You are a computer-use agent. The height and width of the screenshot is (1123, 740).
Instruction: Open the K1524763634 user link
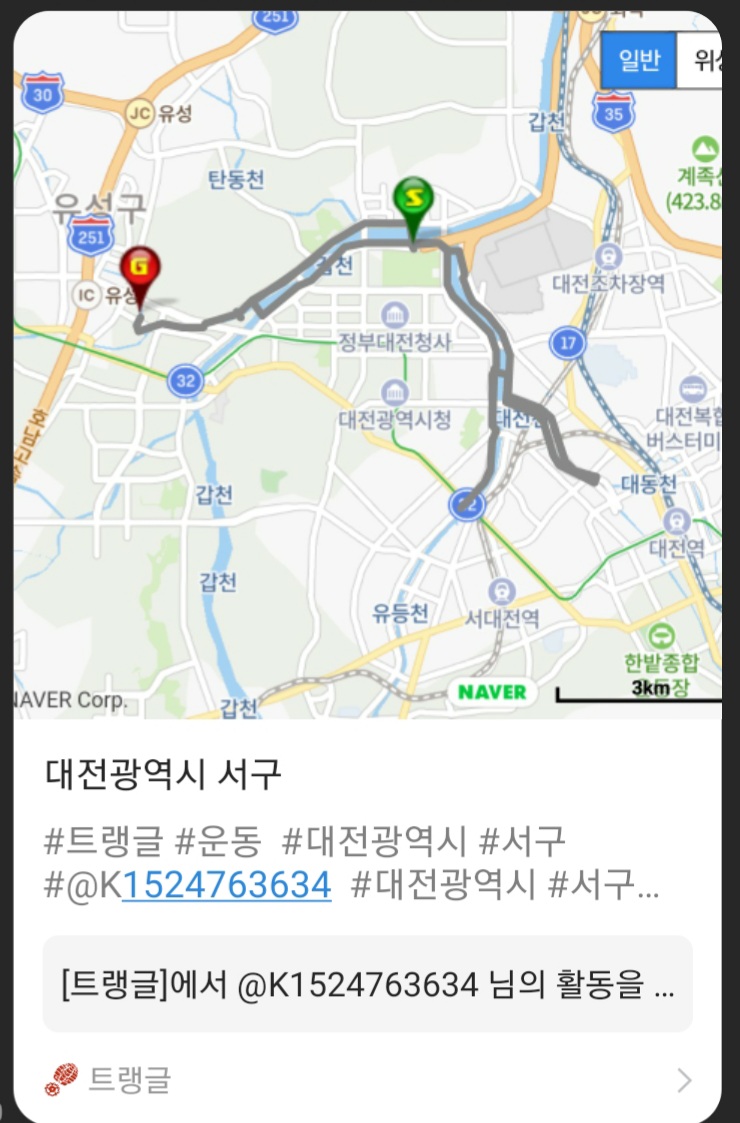(x=227, y=885)
